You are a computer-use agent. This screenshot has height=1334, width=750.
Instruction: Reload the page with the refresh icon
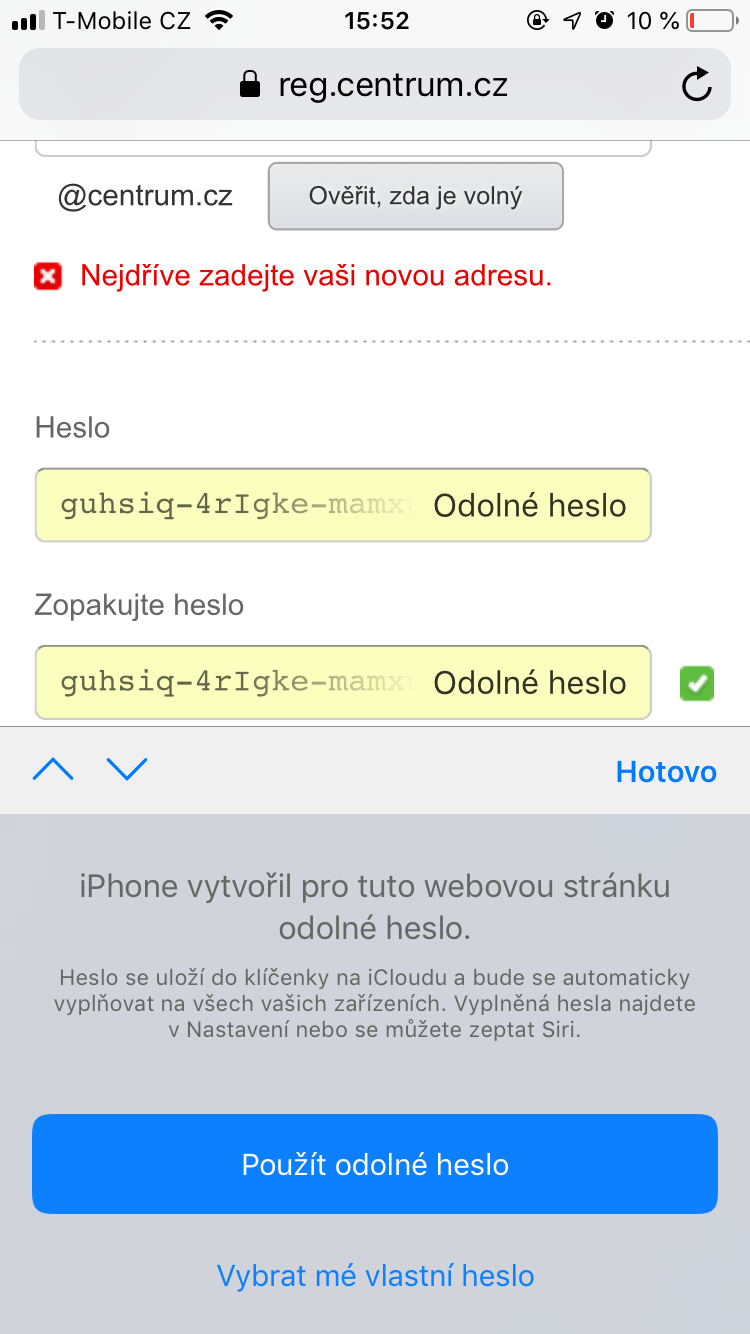(x=696, y=86)
